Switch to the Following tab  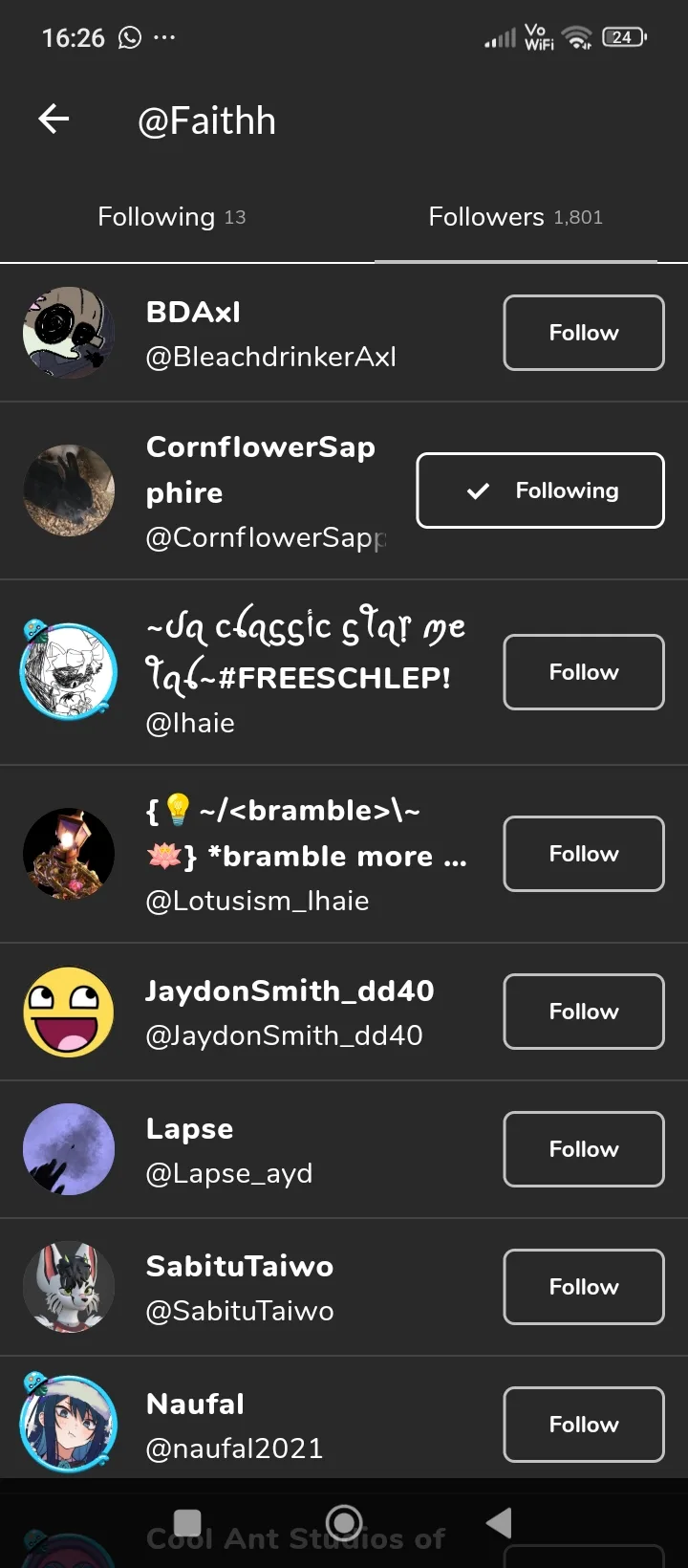(172, 217)
